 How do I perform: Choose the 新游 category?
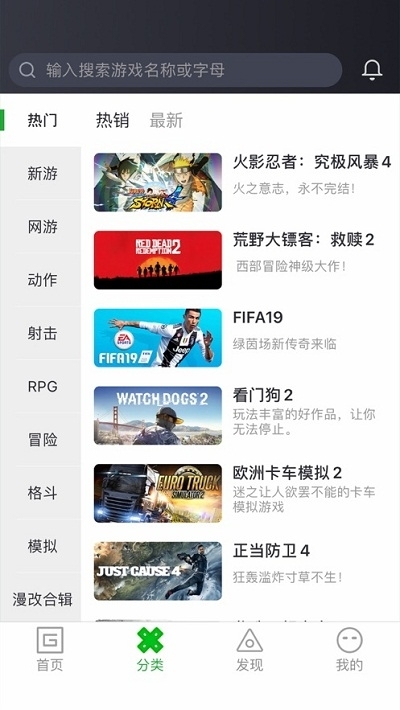[x=42, y=173]
